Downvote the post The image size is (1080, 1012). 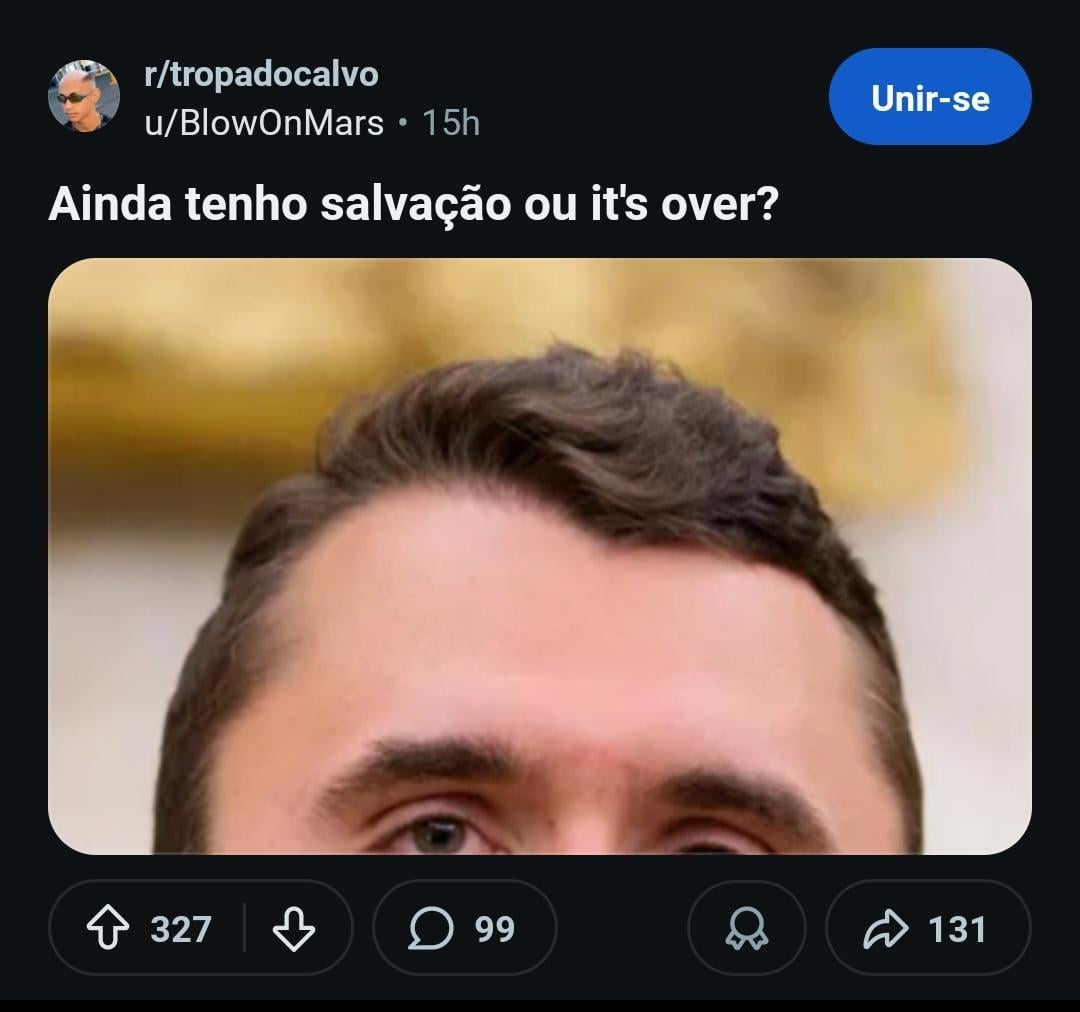(x=294, y=929)
